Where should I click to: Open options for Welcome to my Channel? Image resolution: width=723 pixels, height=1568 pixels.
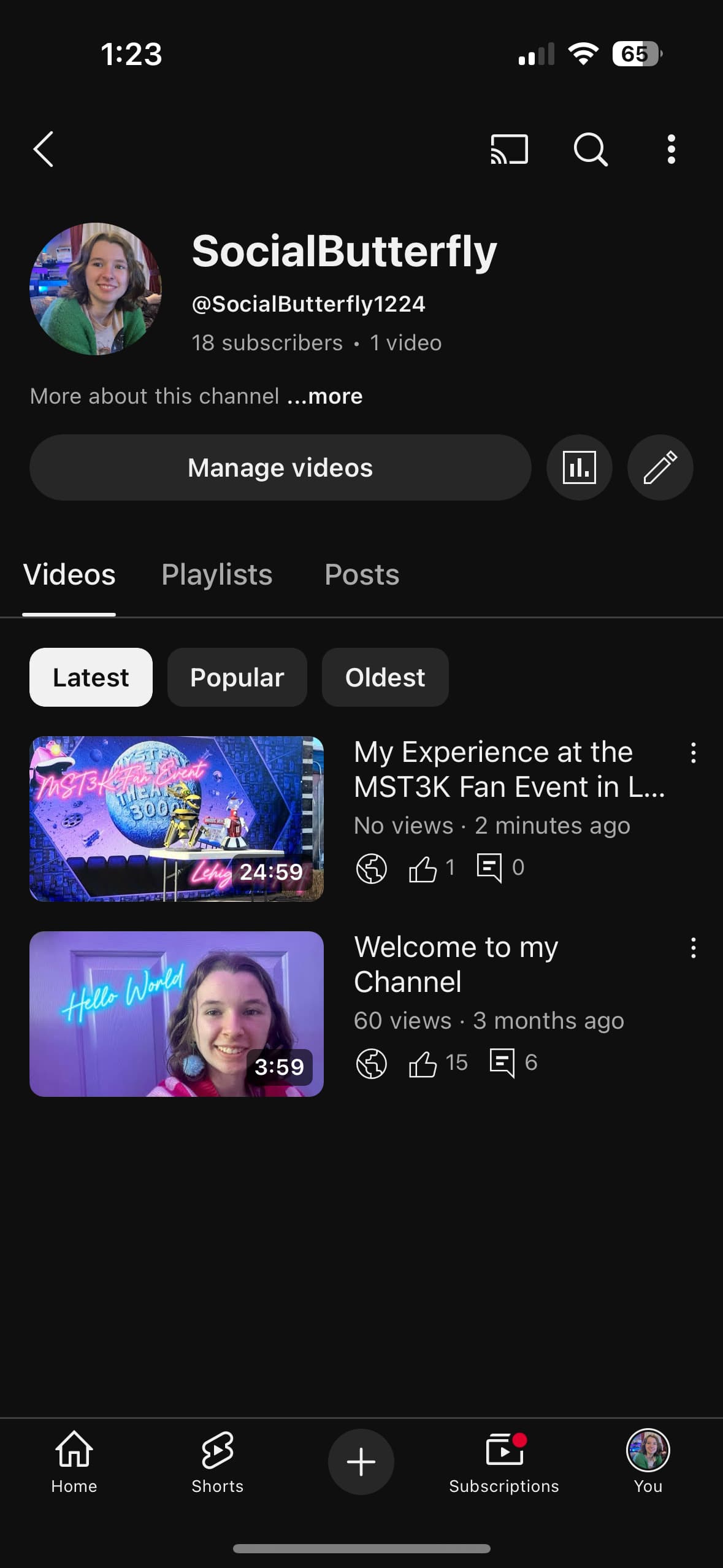[x=693, y=948]
